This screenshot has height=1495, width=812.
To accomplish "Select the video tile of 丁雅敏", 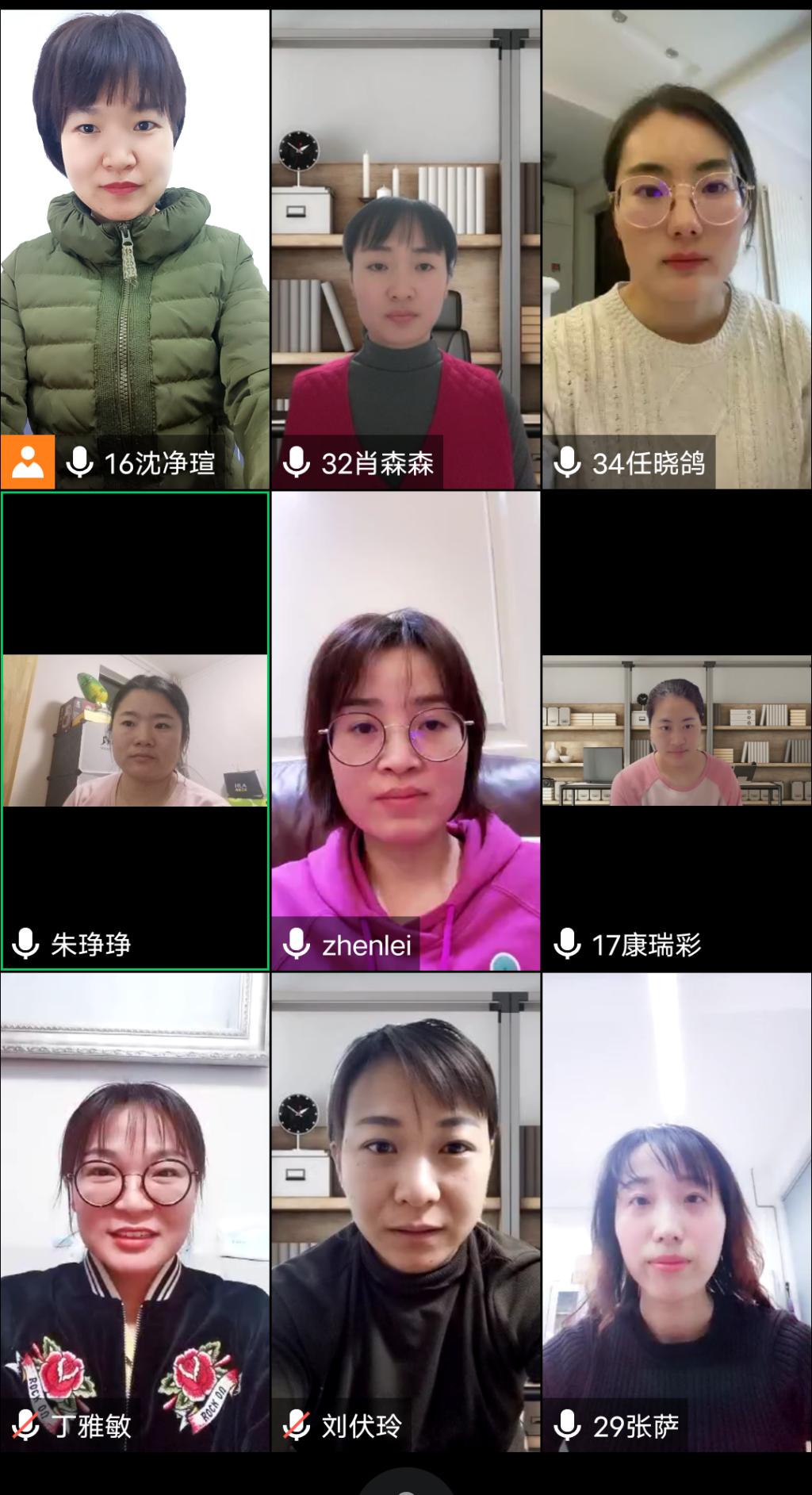I will pos(135,1212).
